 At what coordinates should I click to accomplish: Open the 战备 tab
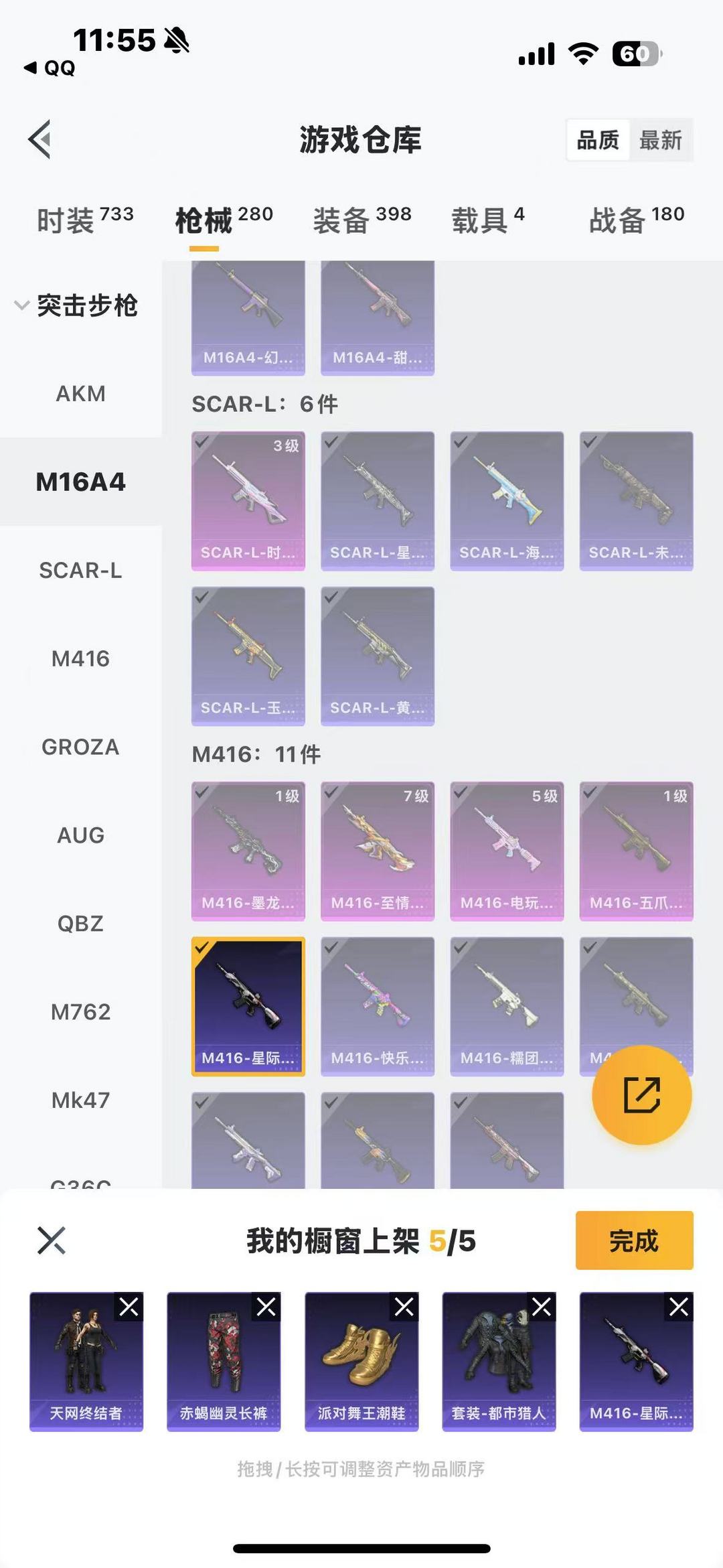[637, 220]
